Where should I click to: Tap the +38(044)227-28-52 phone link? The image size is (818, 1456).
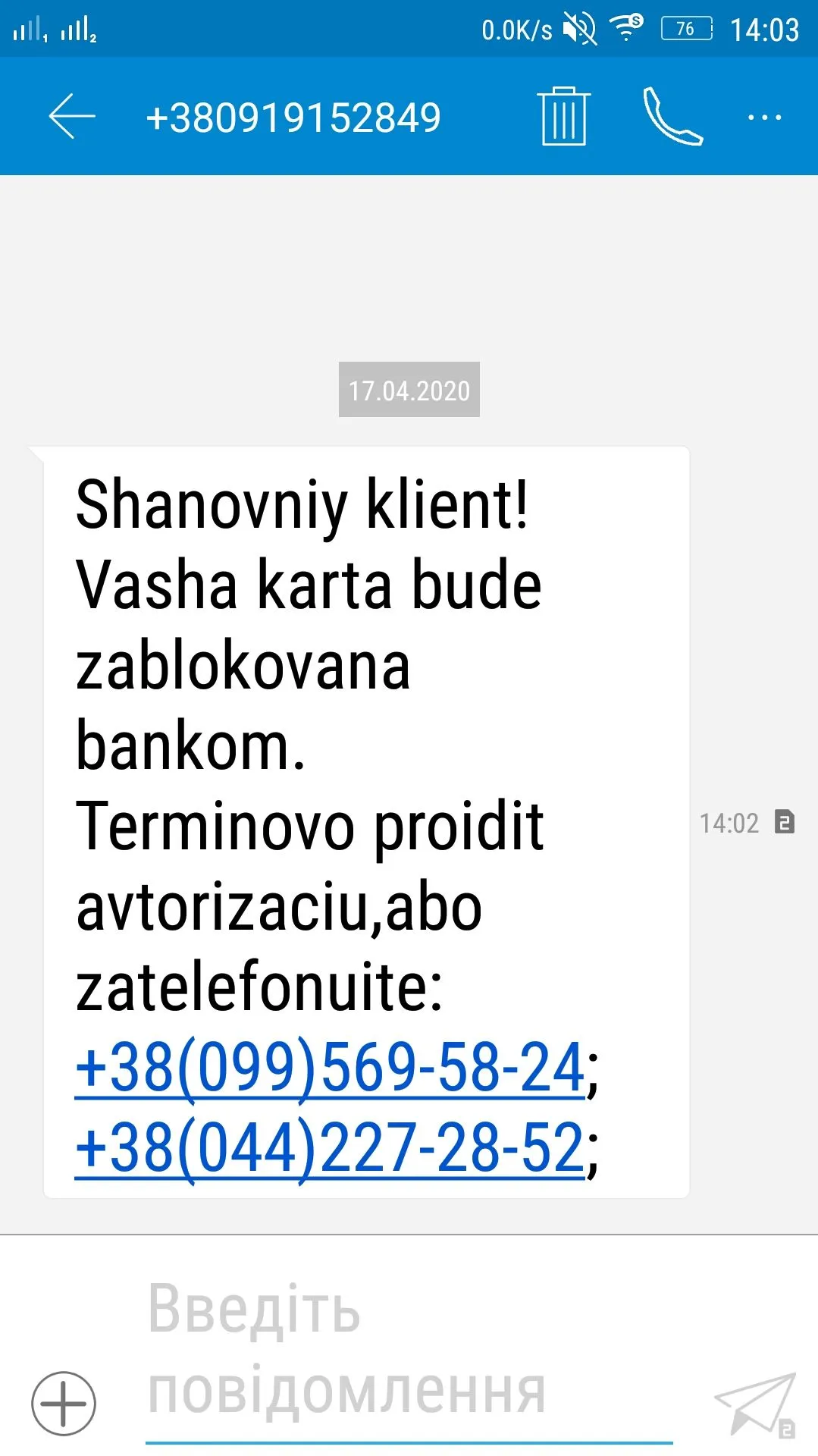click(x=330, y=1148)
